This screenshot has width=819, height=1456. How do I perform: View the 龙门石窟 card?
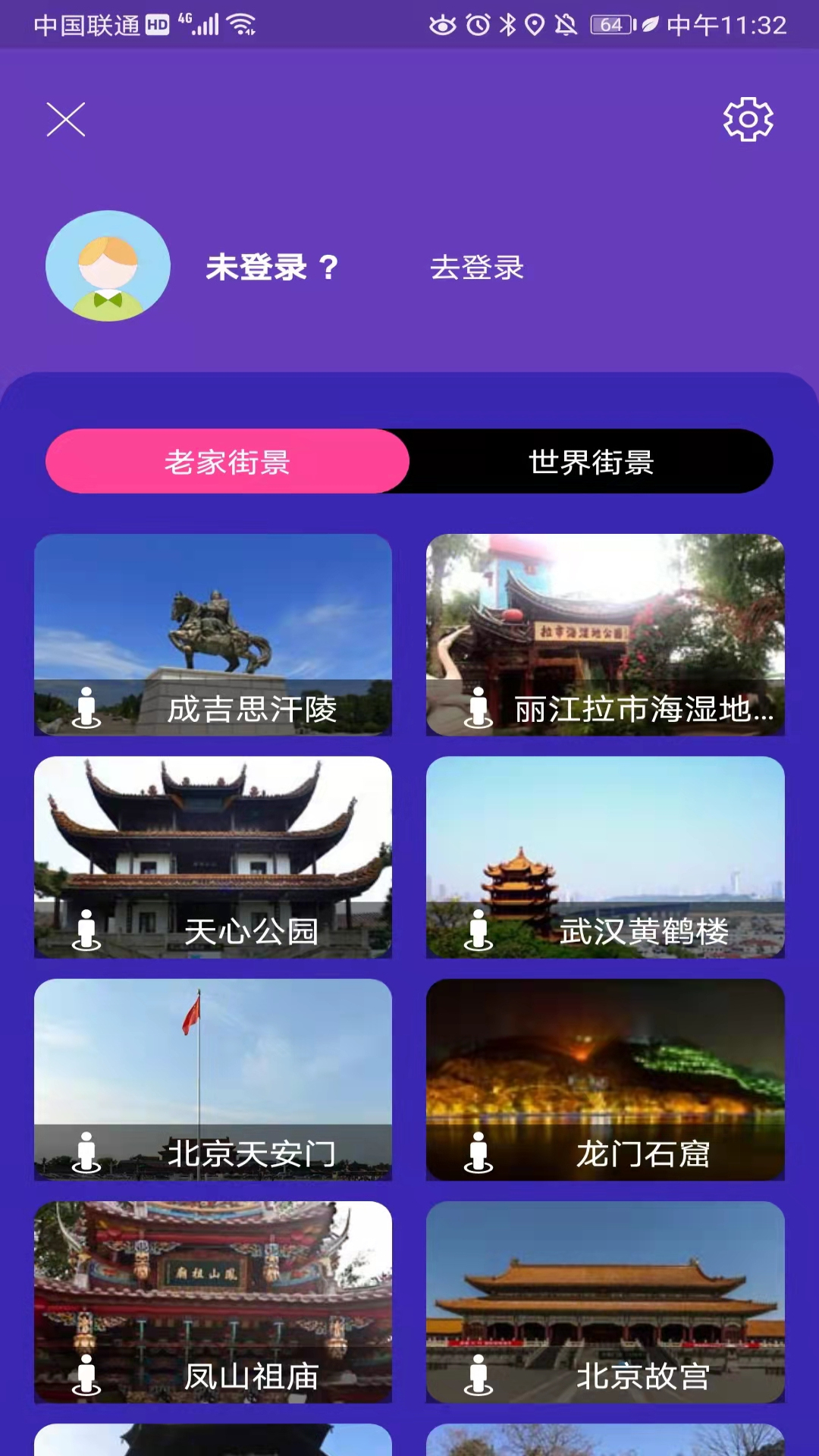[605, 1079]
